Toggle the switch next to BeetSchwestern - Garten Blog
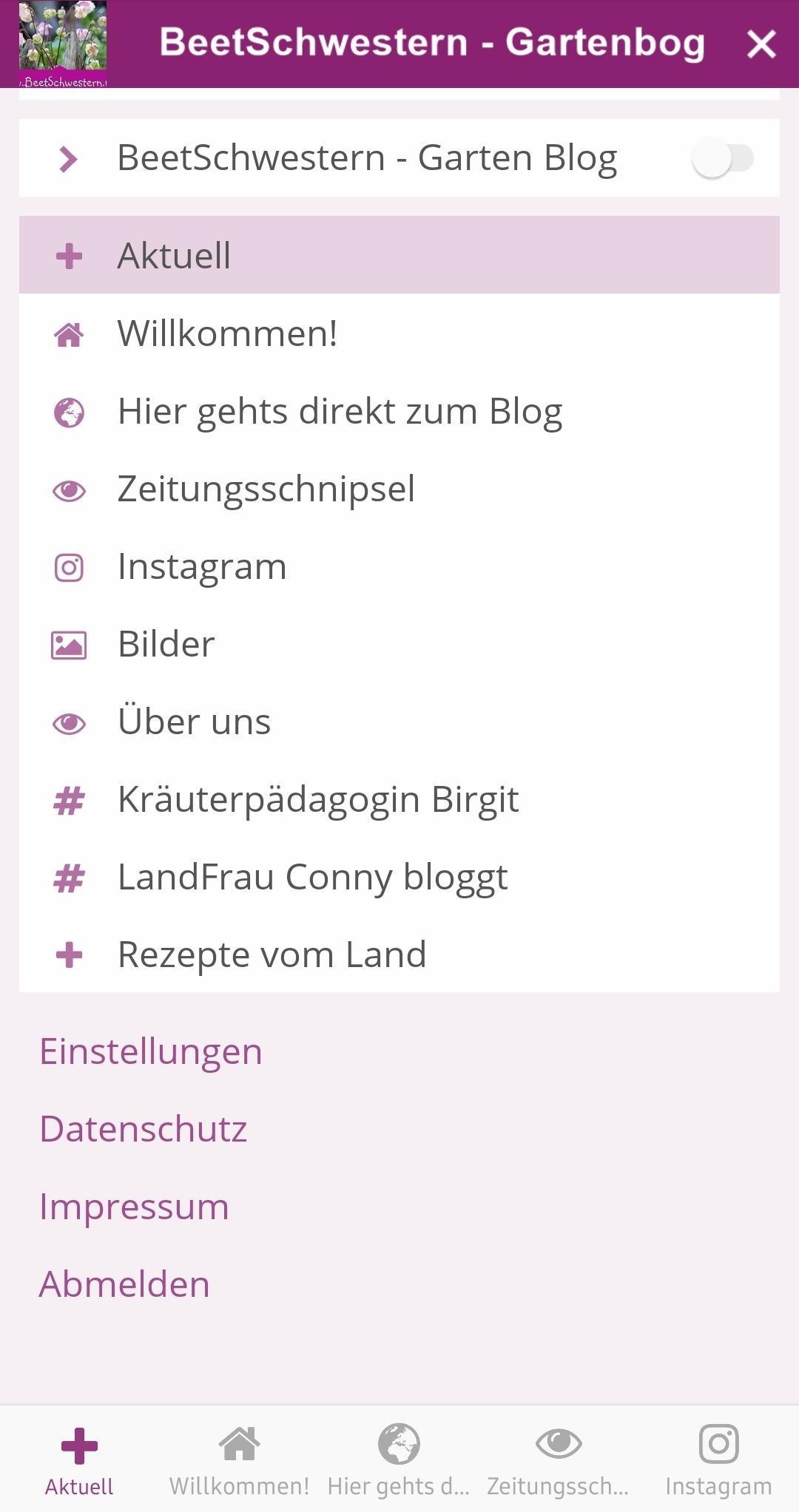Viewport: 799px width, 1512px height. (x=722, y=157)
